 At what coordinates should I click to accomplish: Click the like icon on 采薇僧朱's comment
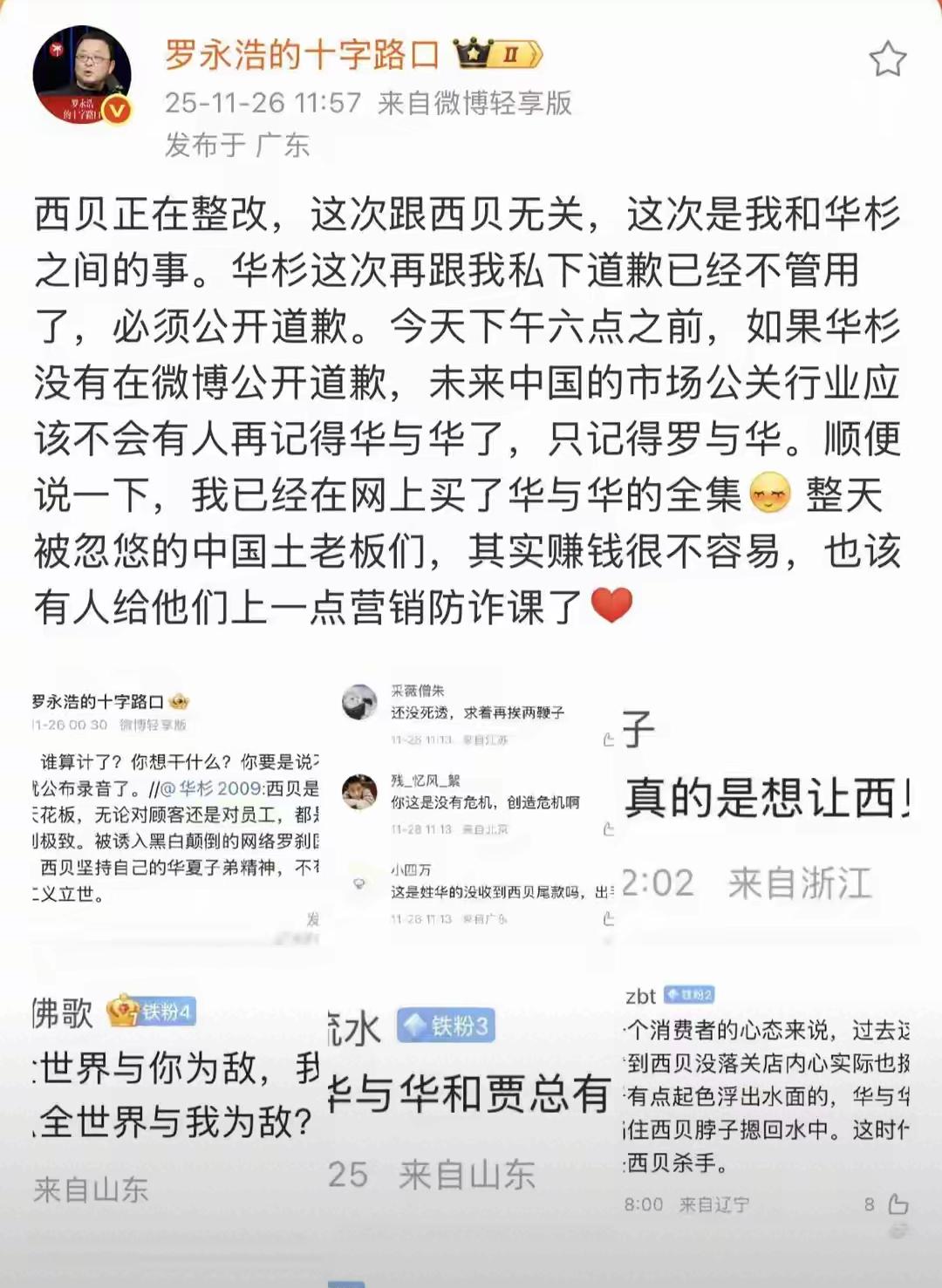coord(608,741)
